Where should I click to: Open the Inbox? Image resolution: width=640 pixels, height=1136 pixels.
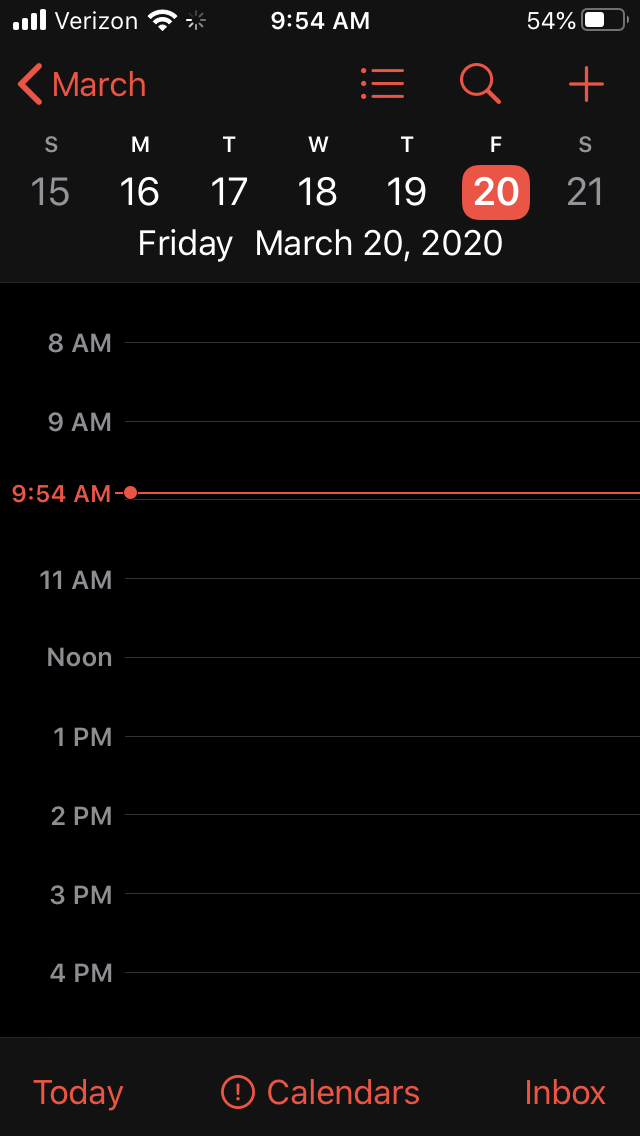pyautogui.click(x=565, y=1092)
